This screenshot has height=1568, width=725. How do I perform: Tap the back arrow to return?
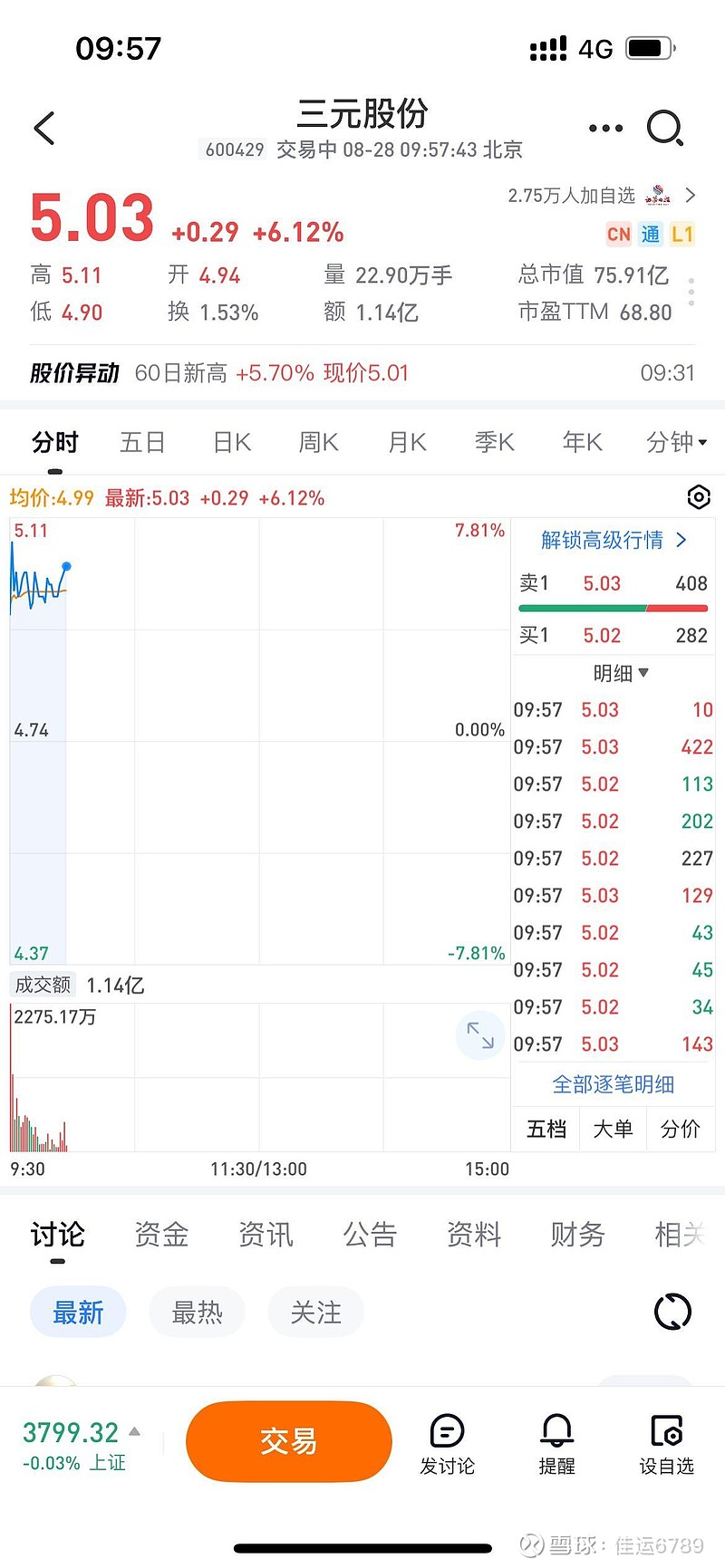(43, 128)
